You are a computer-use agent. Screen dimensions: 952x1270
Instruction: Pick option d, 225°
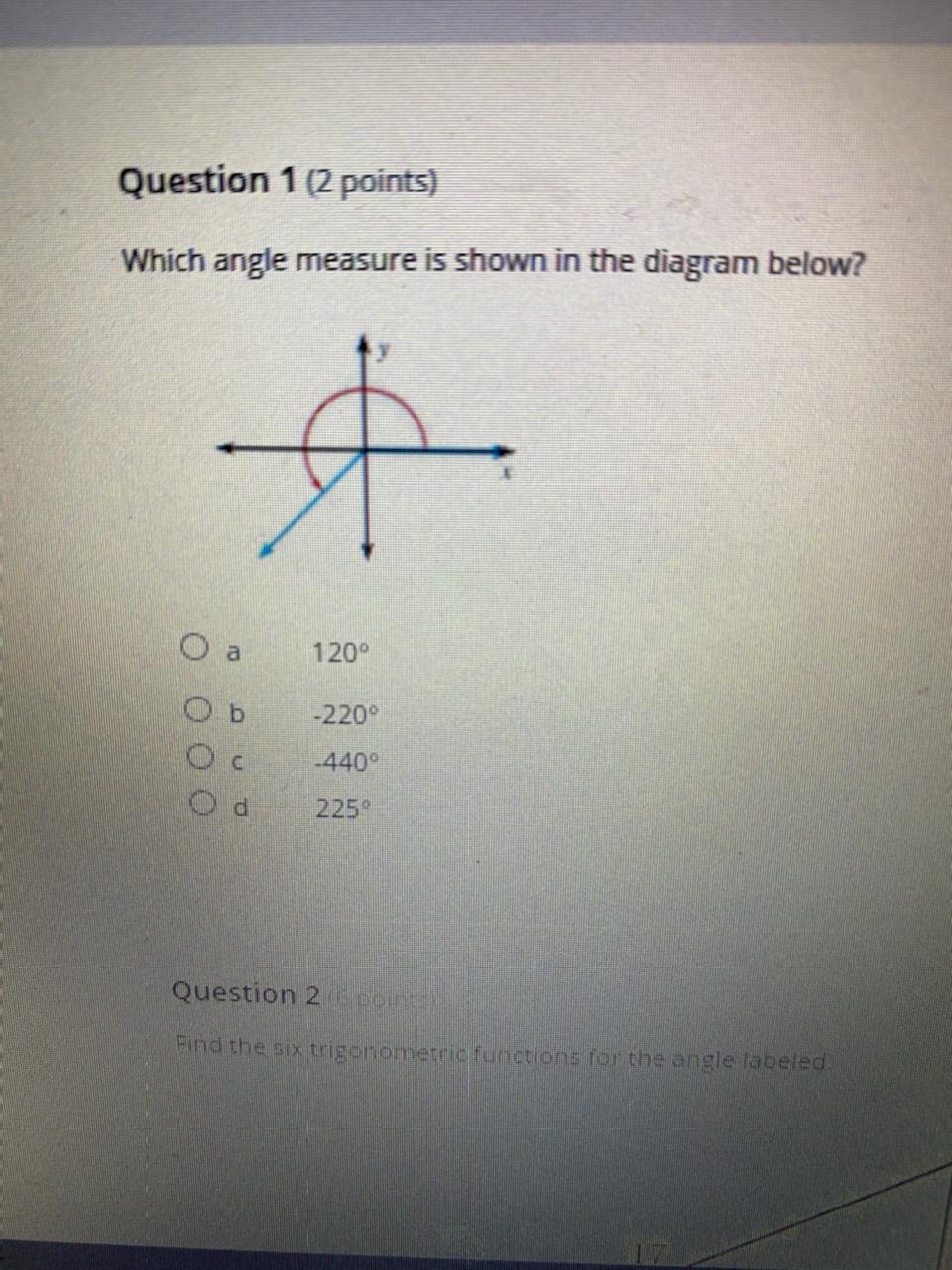pyautogui.click(x=203, y=803)
